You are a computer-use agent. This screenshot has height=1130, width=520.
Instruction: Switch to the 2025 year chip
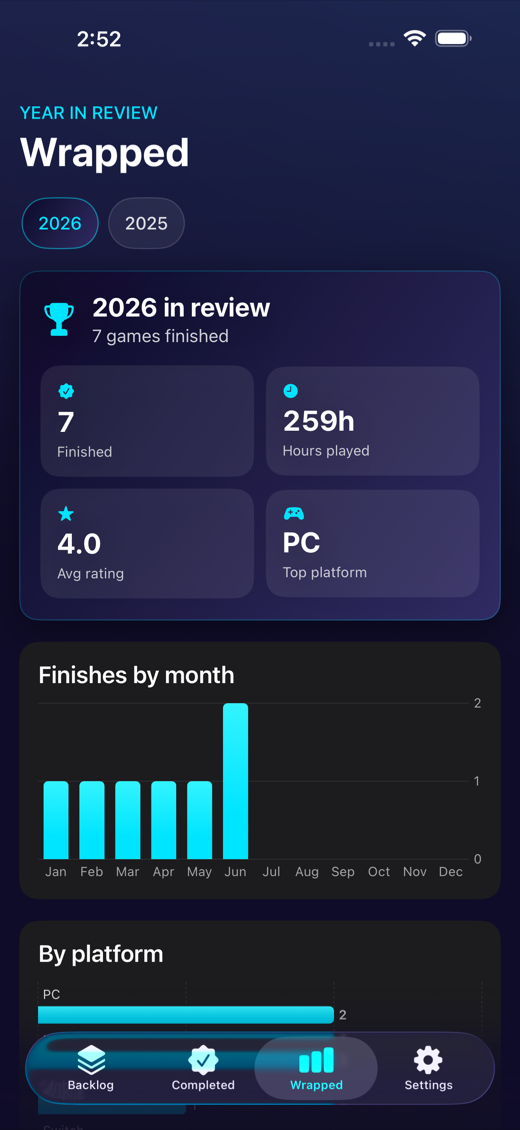[x=146, y=223]
